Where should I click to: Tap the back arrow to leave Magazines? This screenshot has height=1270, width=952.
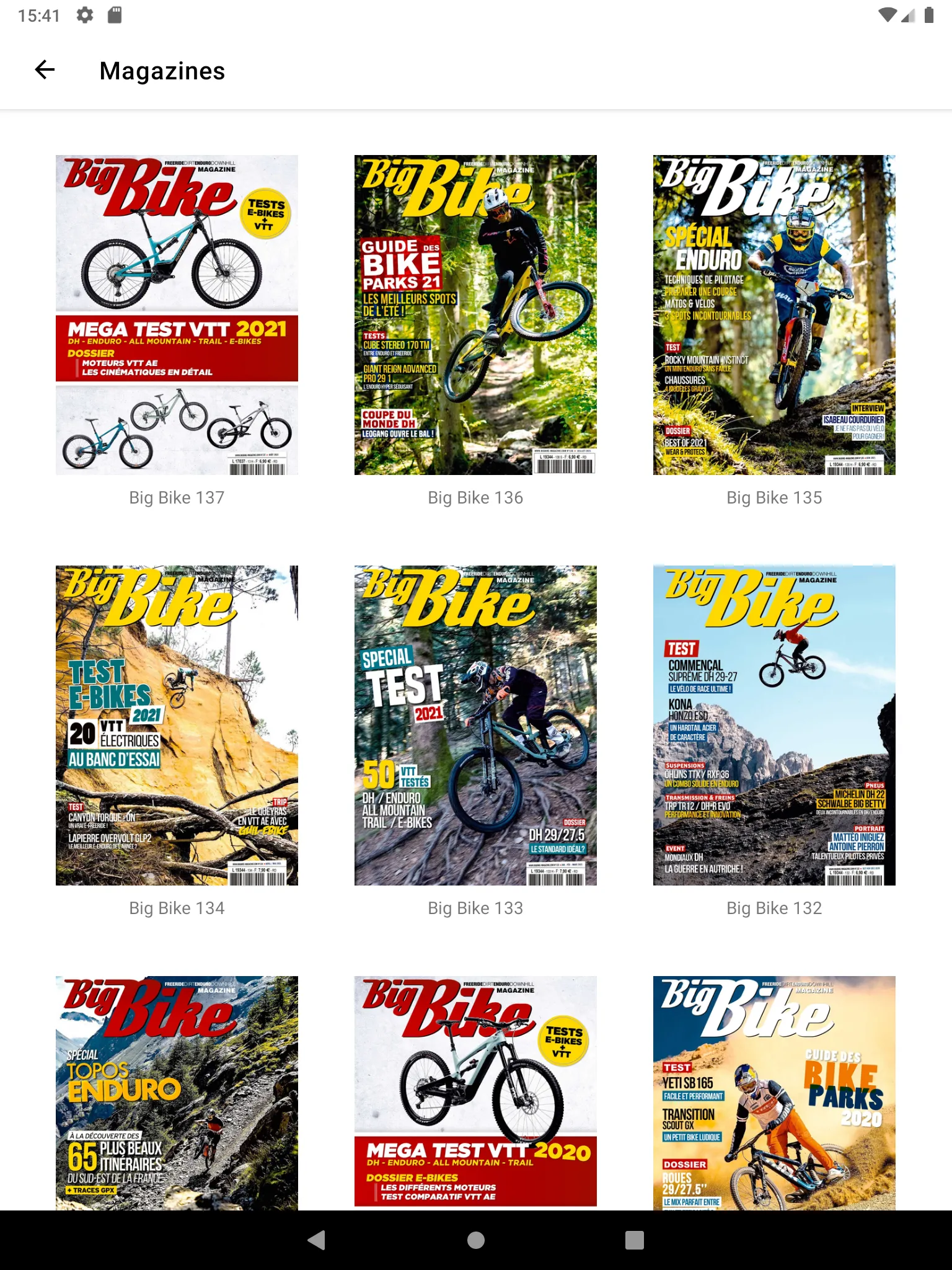point(45,70)
